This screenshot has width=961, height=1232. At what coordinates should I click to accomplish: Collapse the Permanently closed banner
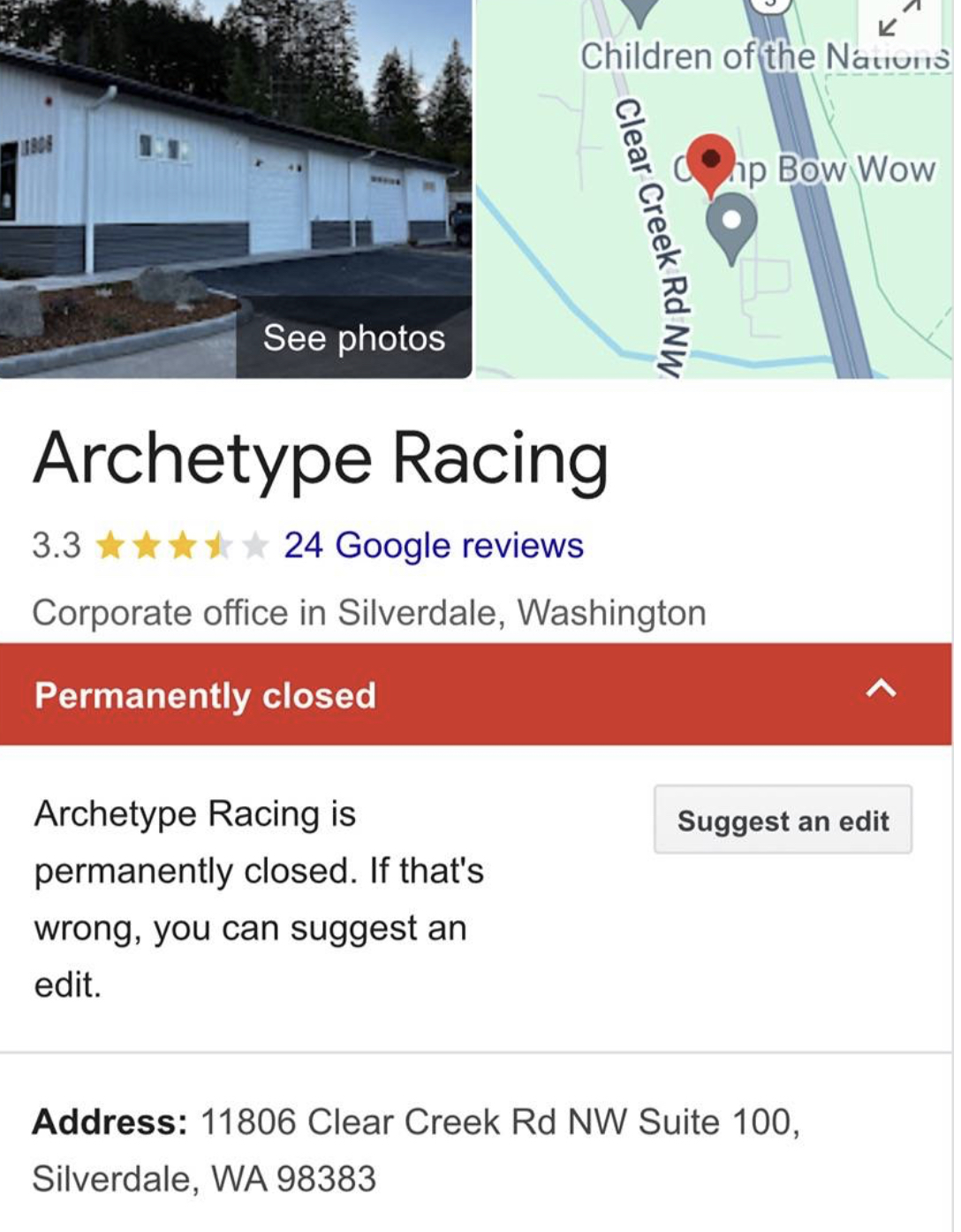[881, 689]
